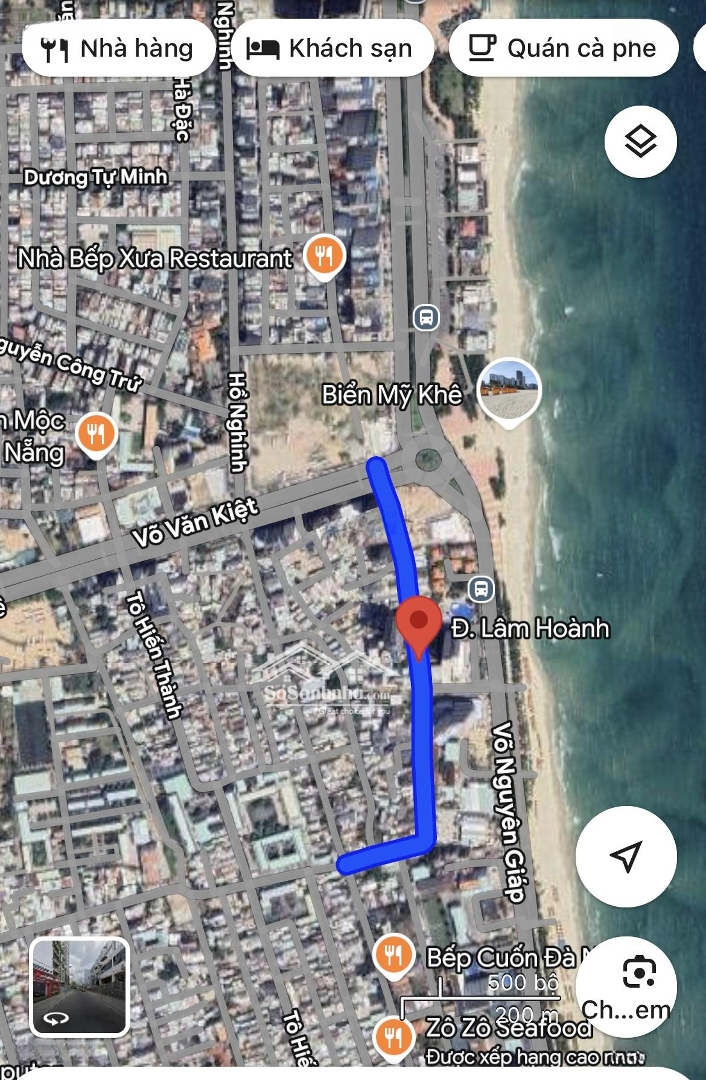The width and height of the screenshot is (706, 1080).
Task: Center map on my current location
Action: [x=626, y=856]
